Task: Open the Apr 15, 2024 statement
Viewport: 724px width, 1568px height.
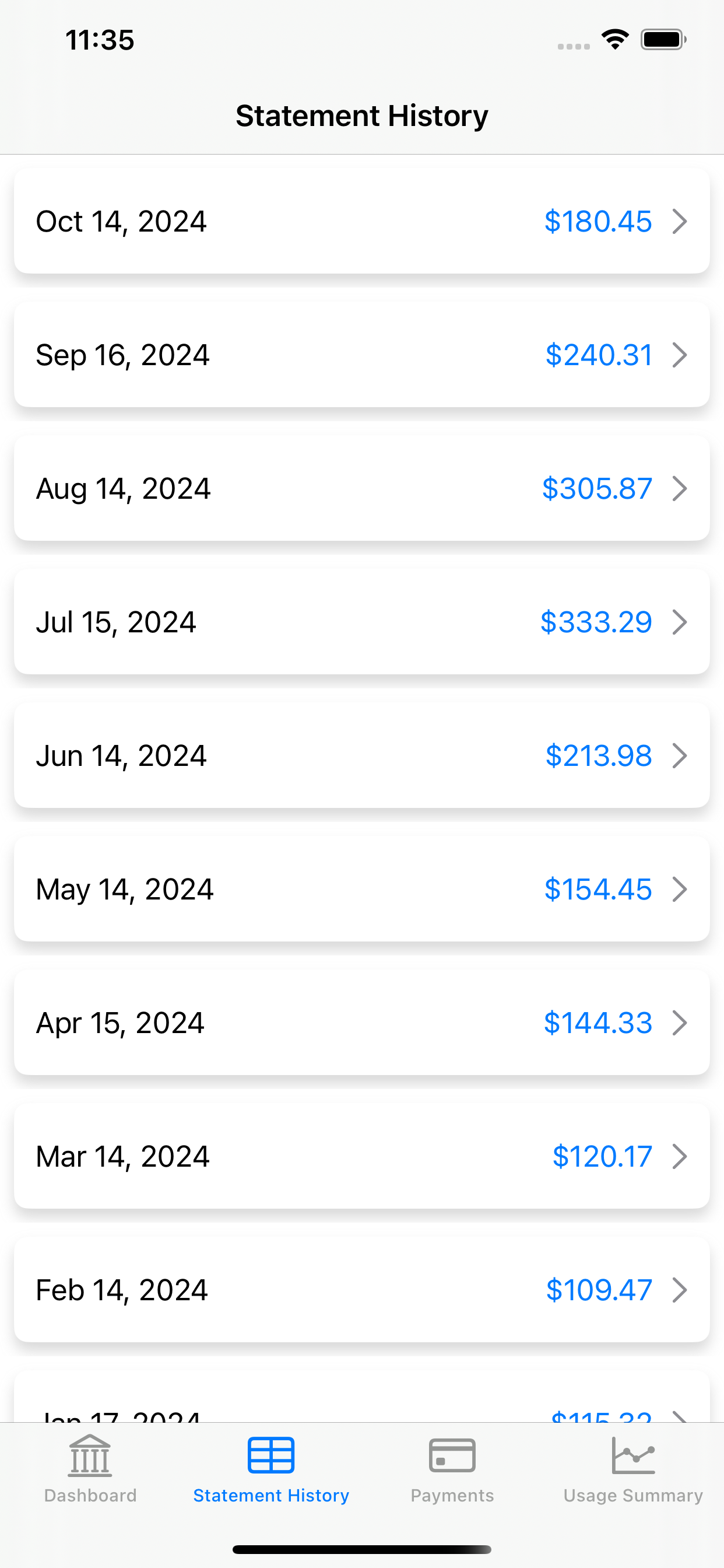Action: 362,1023
